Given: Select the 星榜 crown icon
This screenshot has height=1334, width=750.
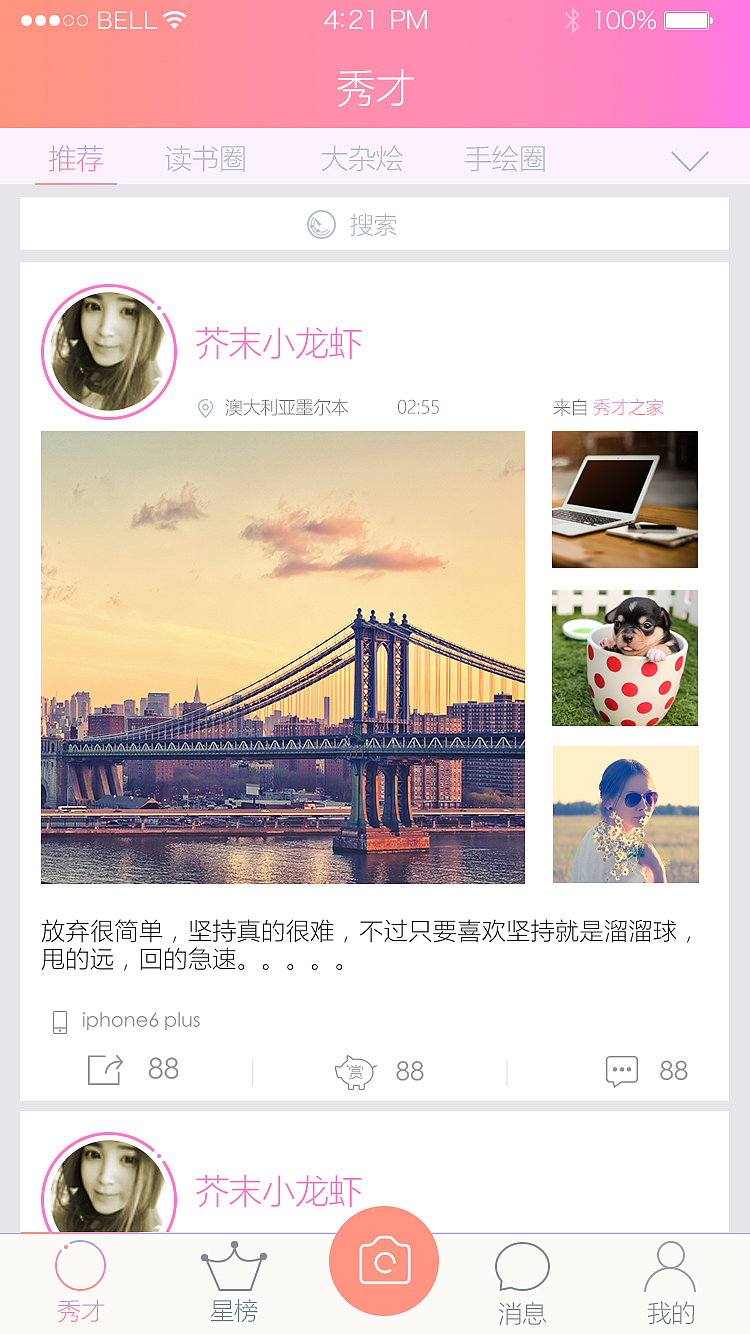Looking at the screenshot, I should point(232,1266).
